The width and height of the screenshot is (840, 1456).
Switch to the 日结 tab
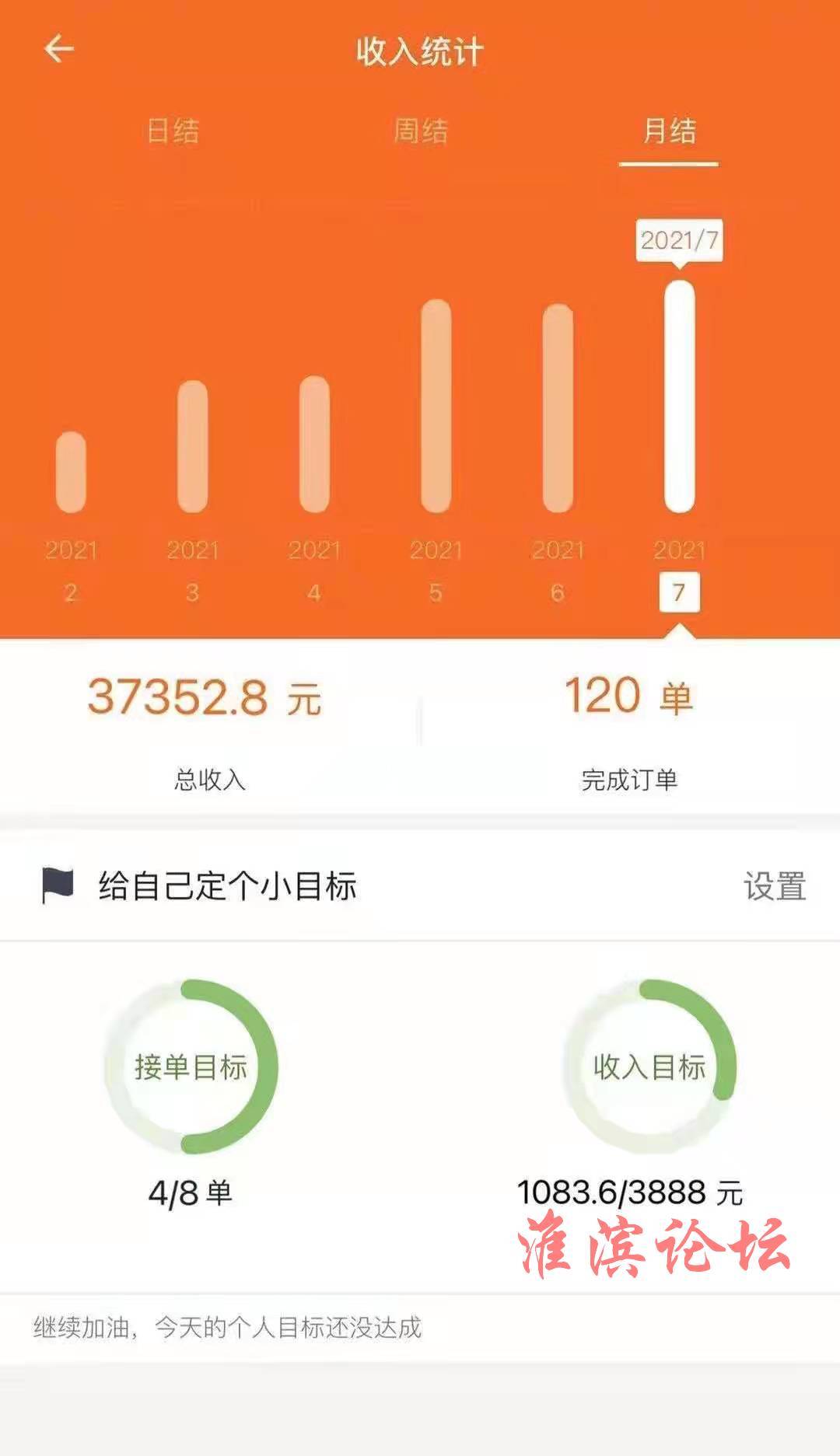(173, 131)
